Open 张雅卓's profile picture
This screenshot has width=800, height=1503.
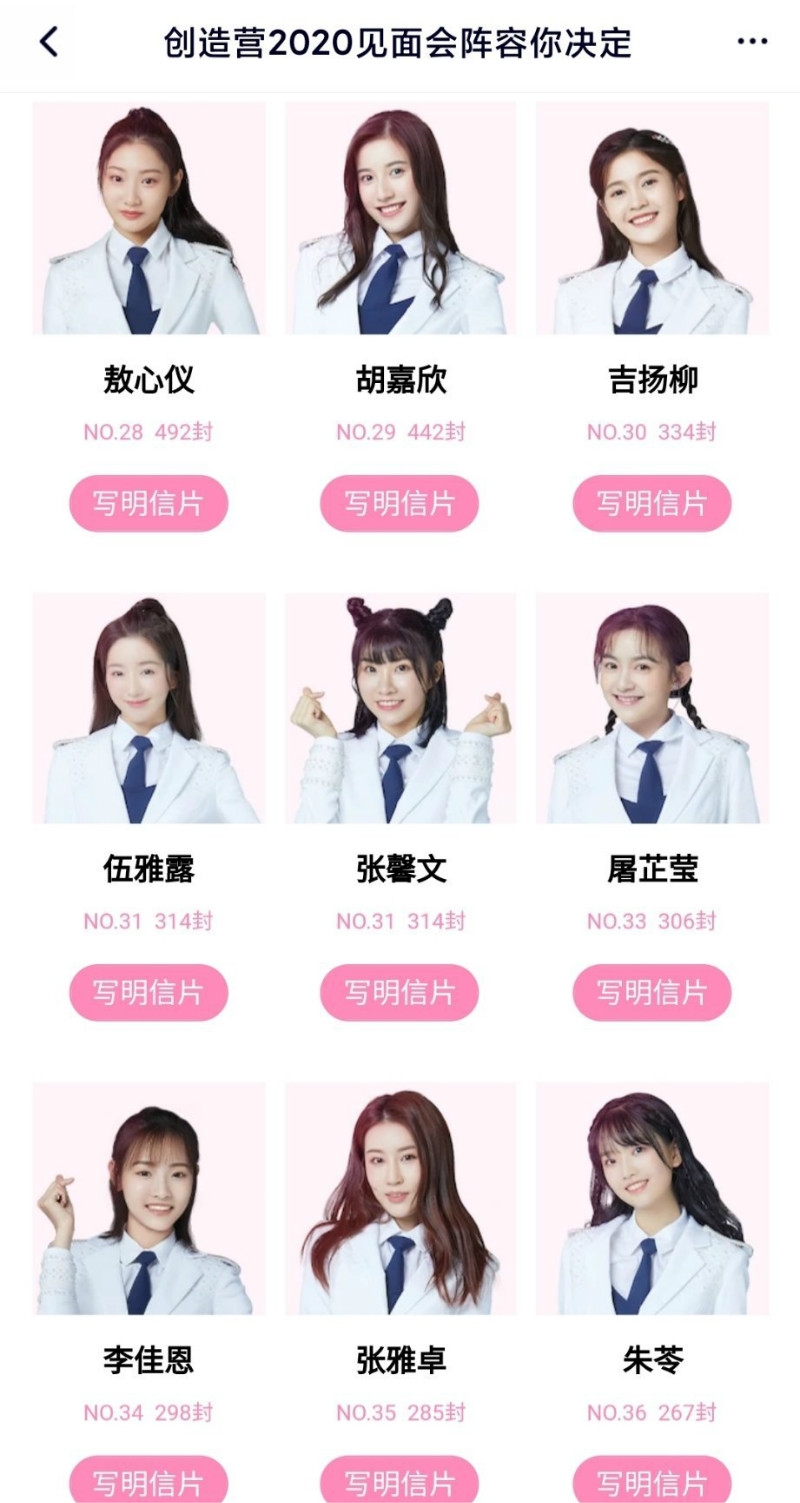[400, 1198]
